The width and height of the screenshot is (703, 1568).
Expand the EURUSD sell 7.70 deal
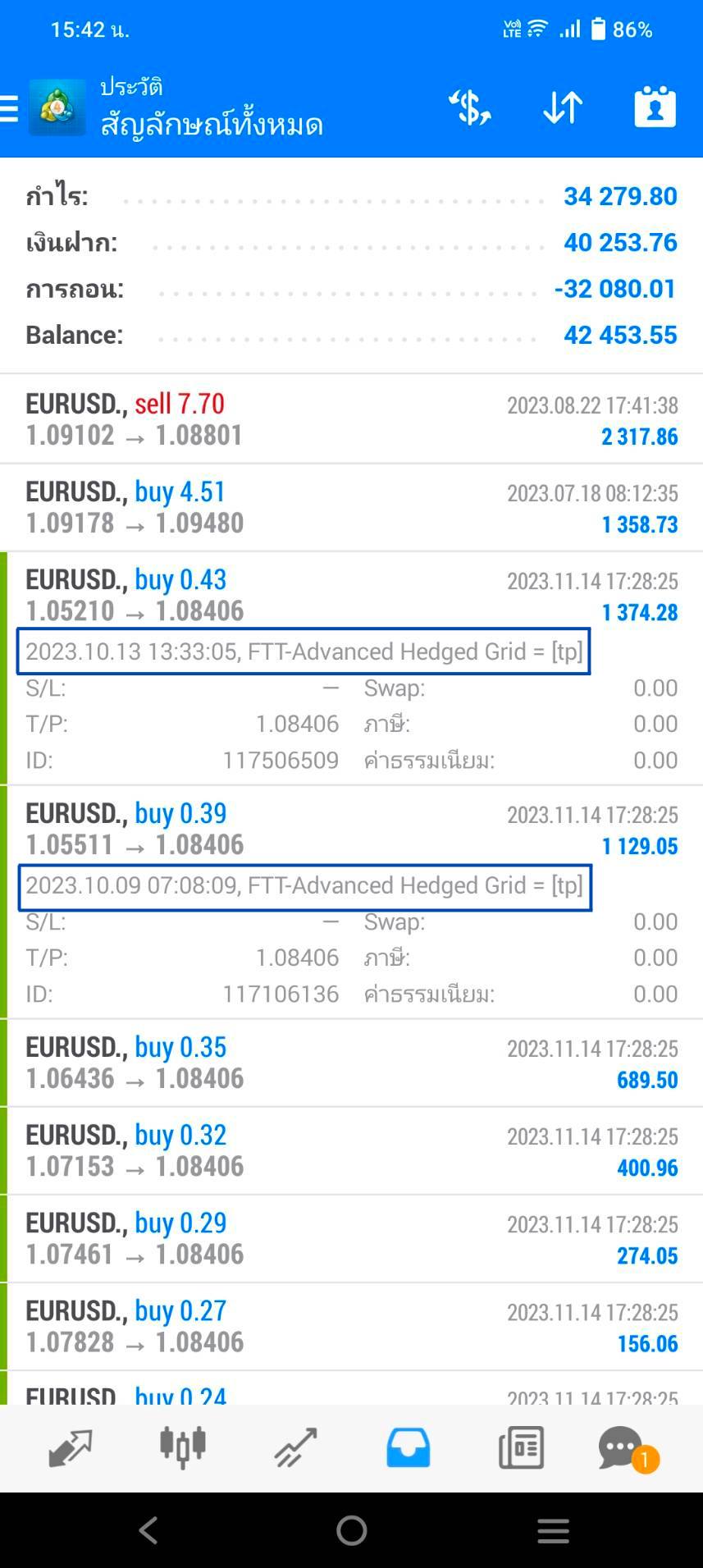pos(351,419)
